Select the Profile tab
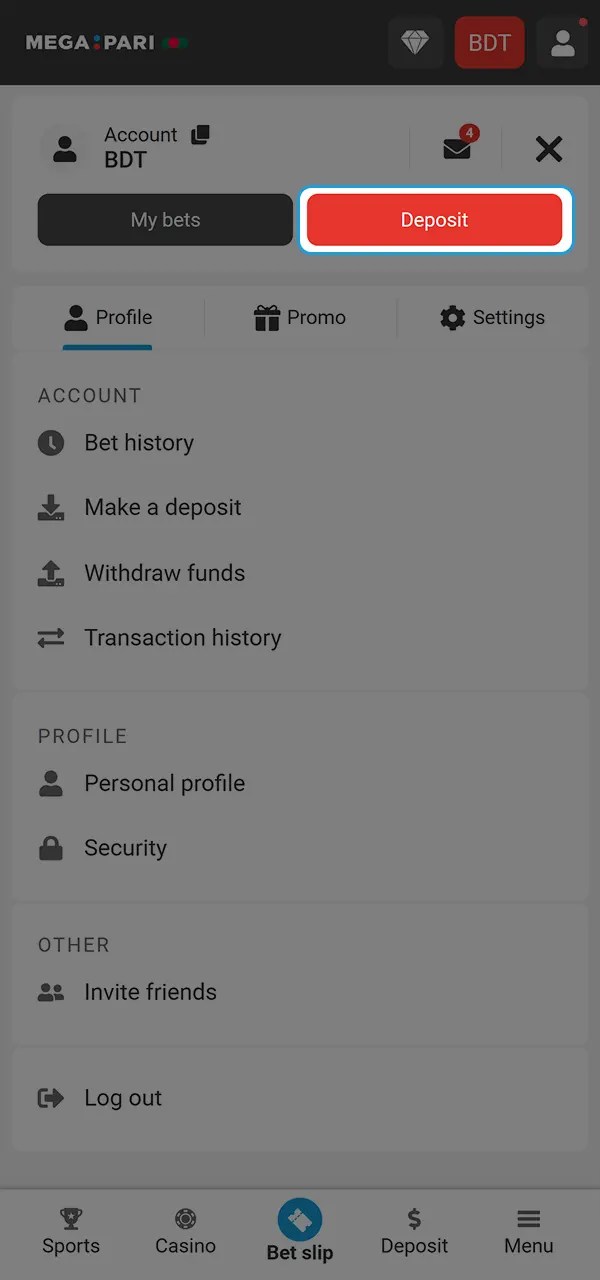Screen dimensions: 600x1280 point(108,318)
